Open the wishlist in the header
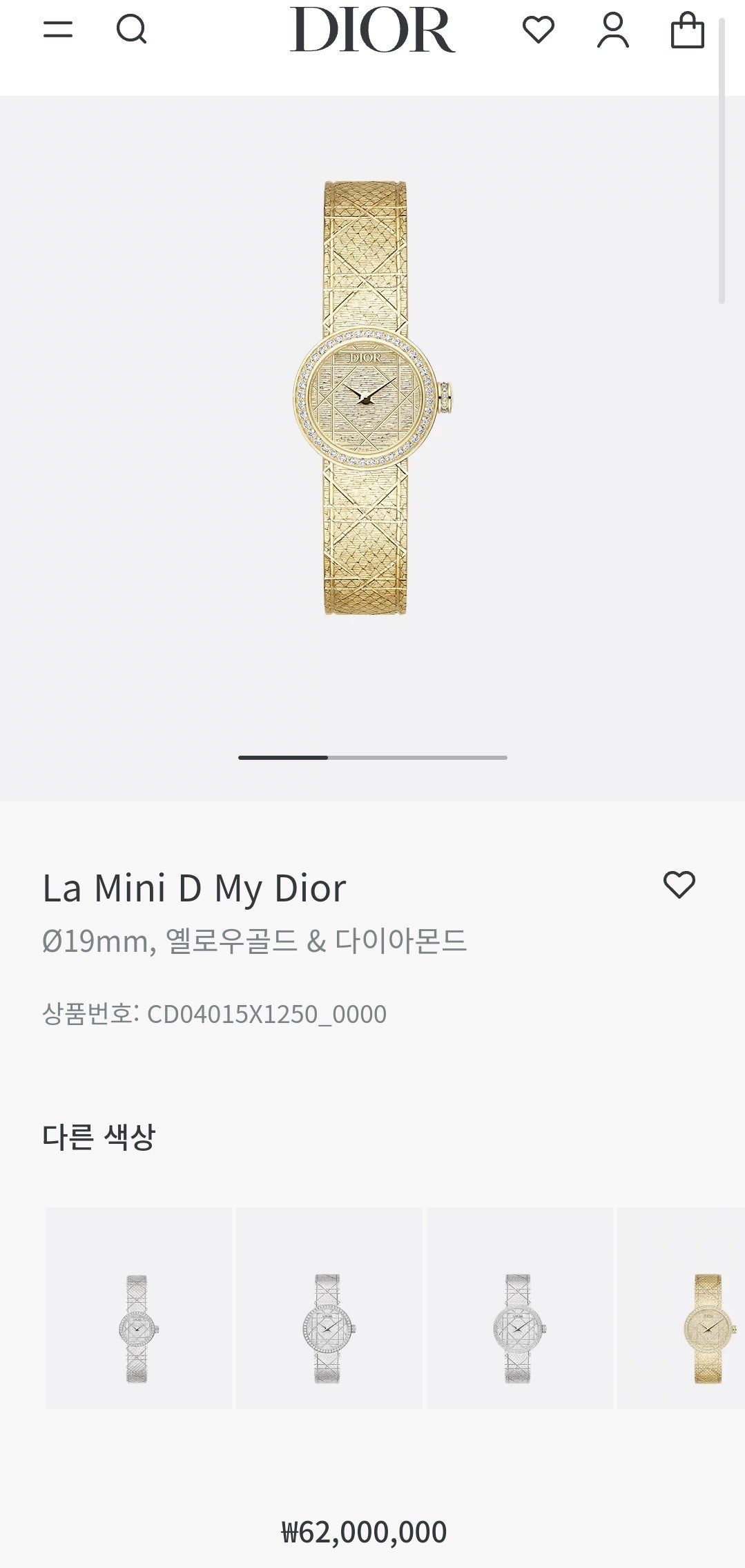 539,30
